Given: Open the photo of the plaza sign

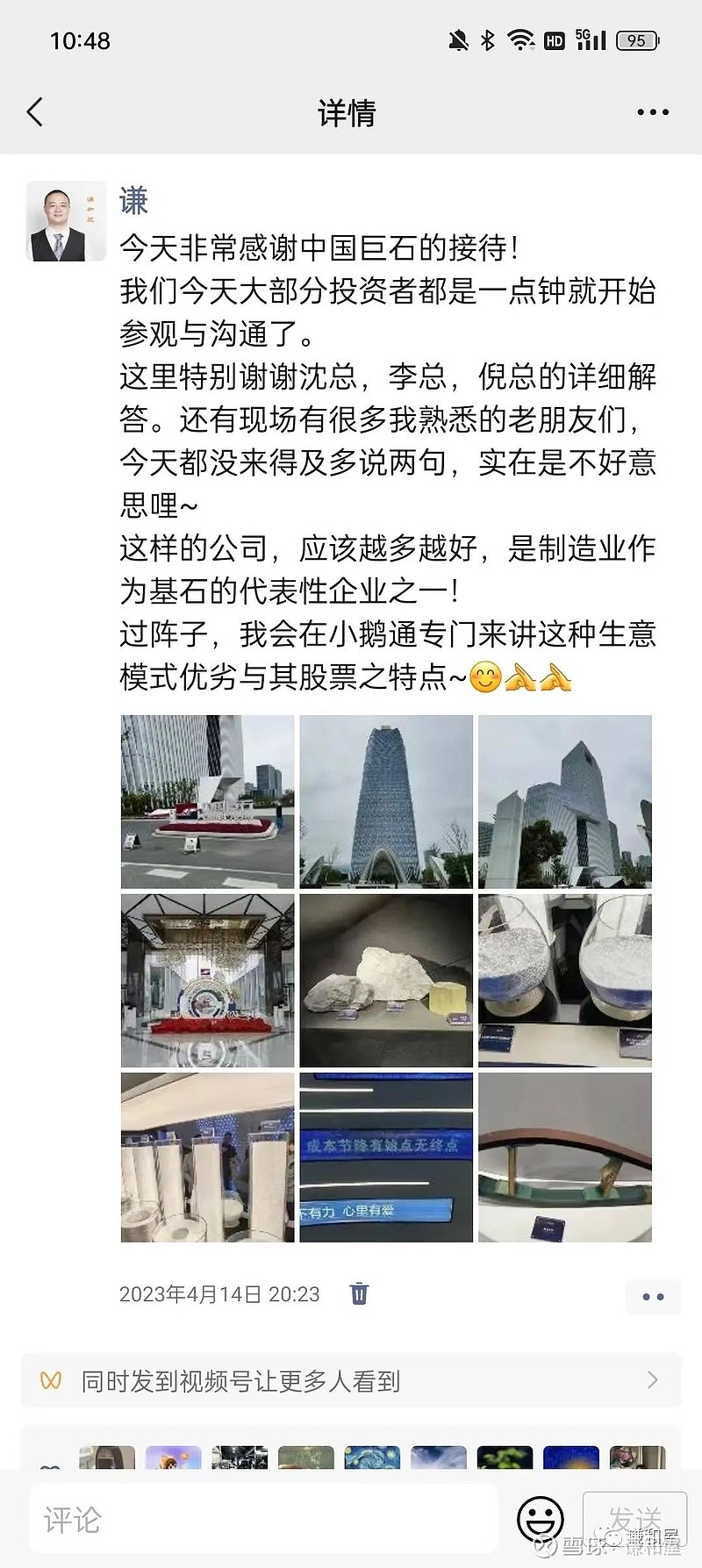Looking at the screenshot, I should pyautogui.click(x=208, y=802).
